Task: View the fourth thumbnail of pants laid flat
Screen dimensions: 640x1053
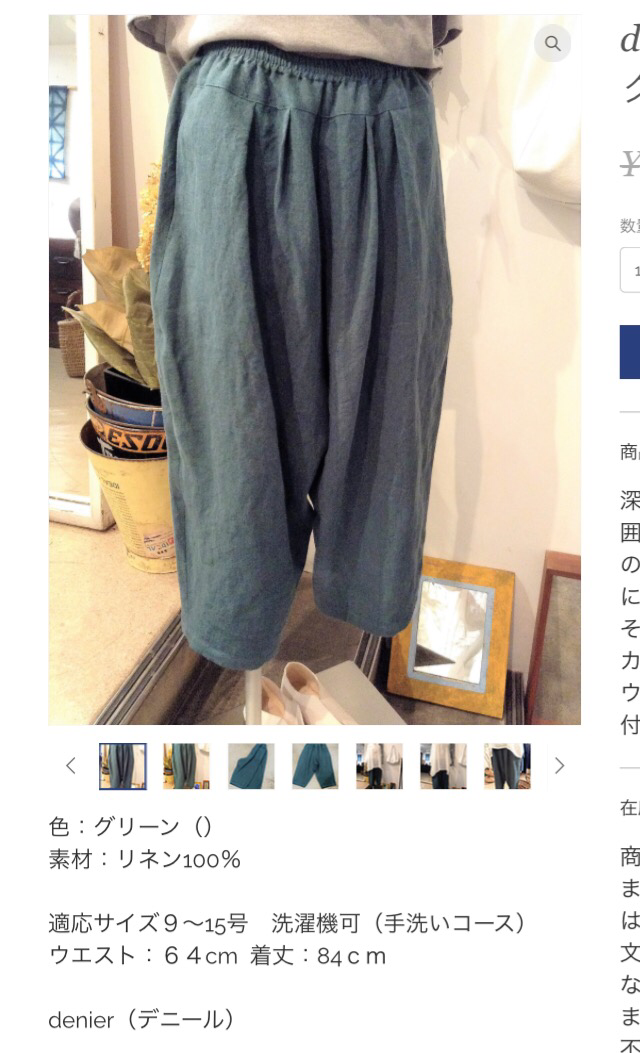Action: pos(315,766)
